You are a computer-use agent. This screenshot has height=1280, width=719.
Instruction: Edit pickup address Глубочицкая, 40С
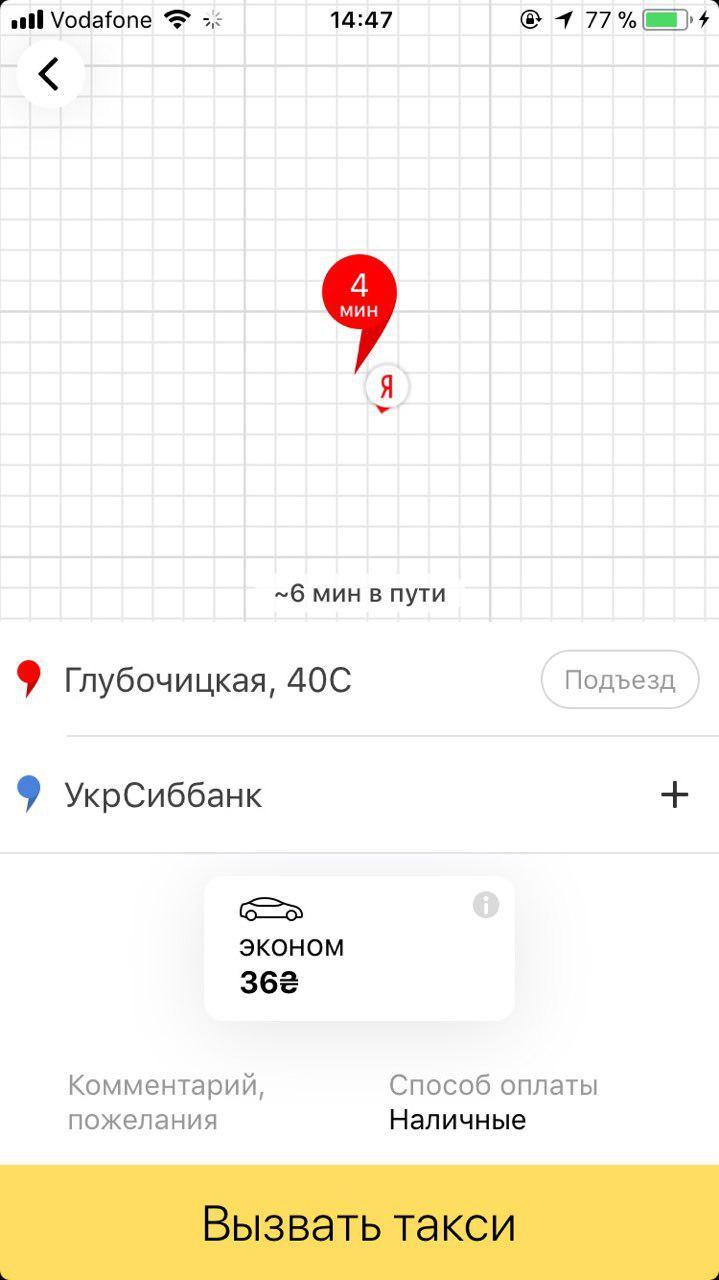coord(208,681)
